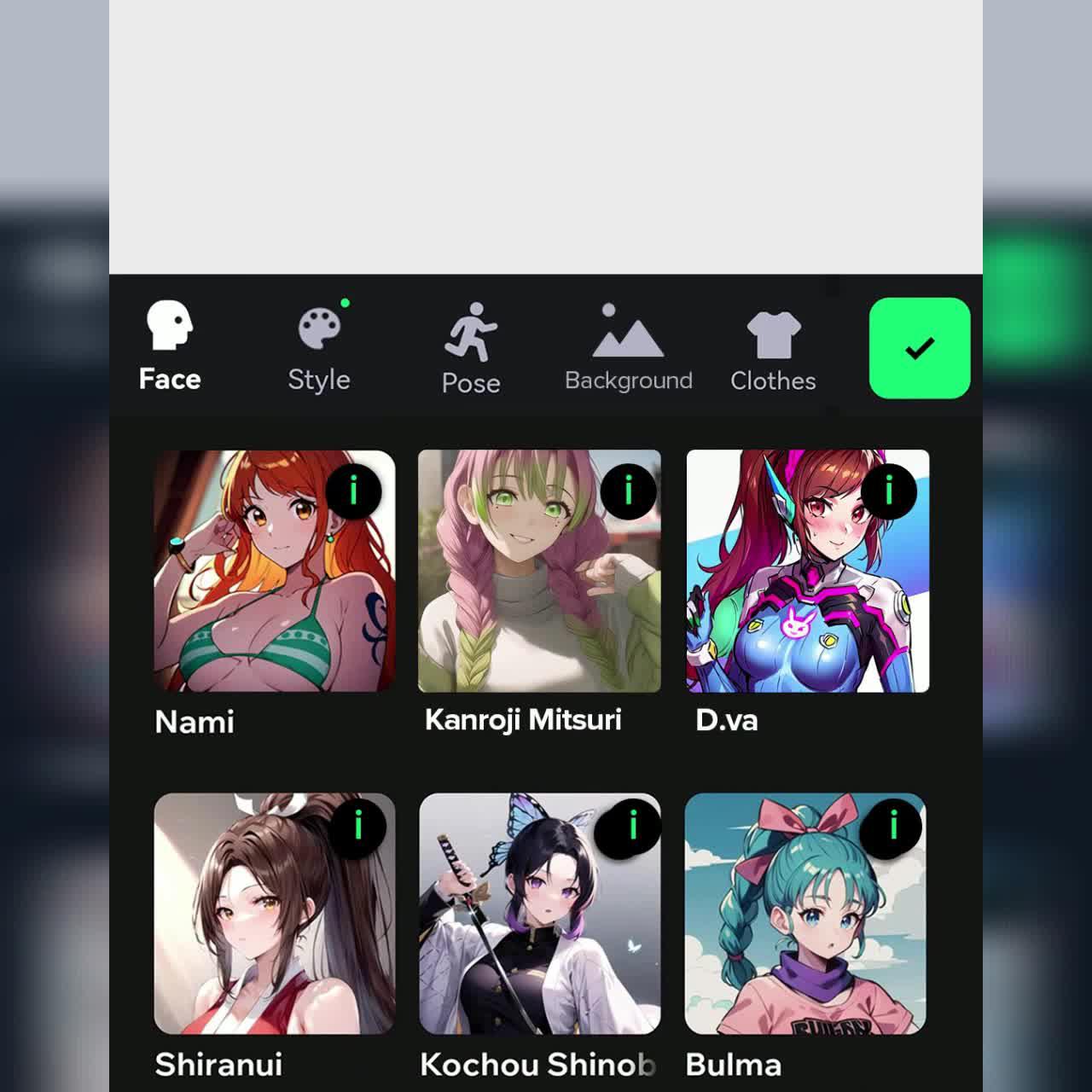View info for Kanroji Mitsuri

pos(629,491)
